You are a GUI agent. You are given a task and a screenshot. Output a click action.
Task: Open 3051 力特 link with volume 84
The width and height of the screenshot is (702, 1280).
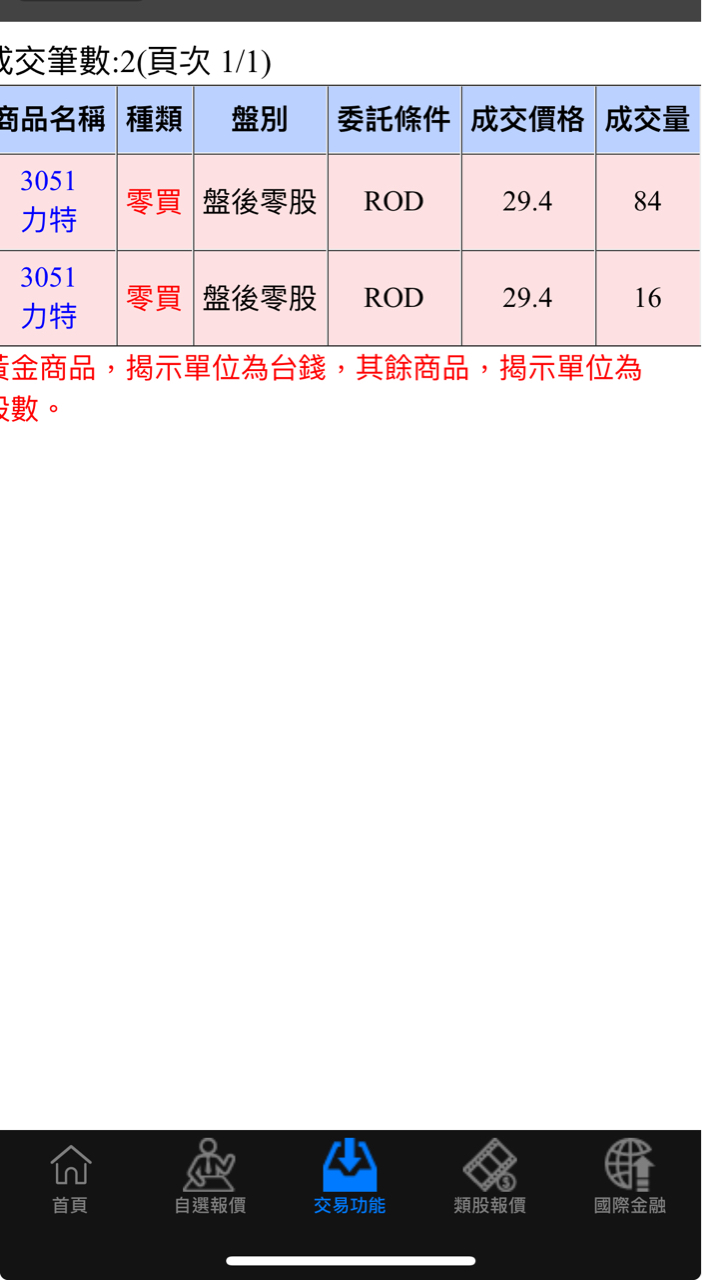tap(48, 201)
